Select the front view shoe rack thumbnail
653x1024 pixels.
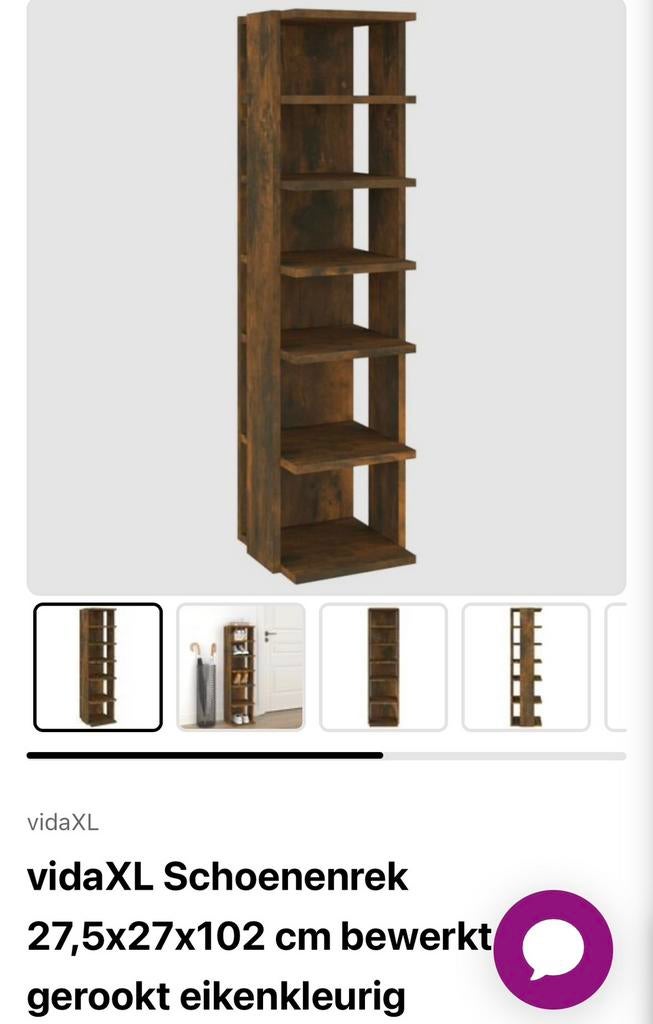pos(383,667)
